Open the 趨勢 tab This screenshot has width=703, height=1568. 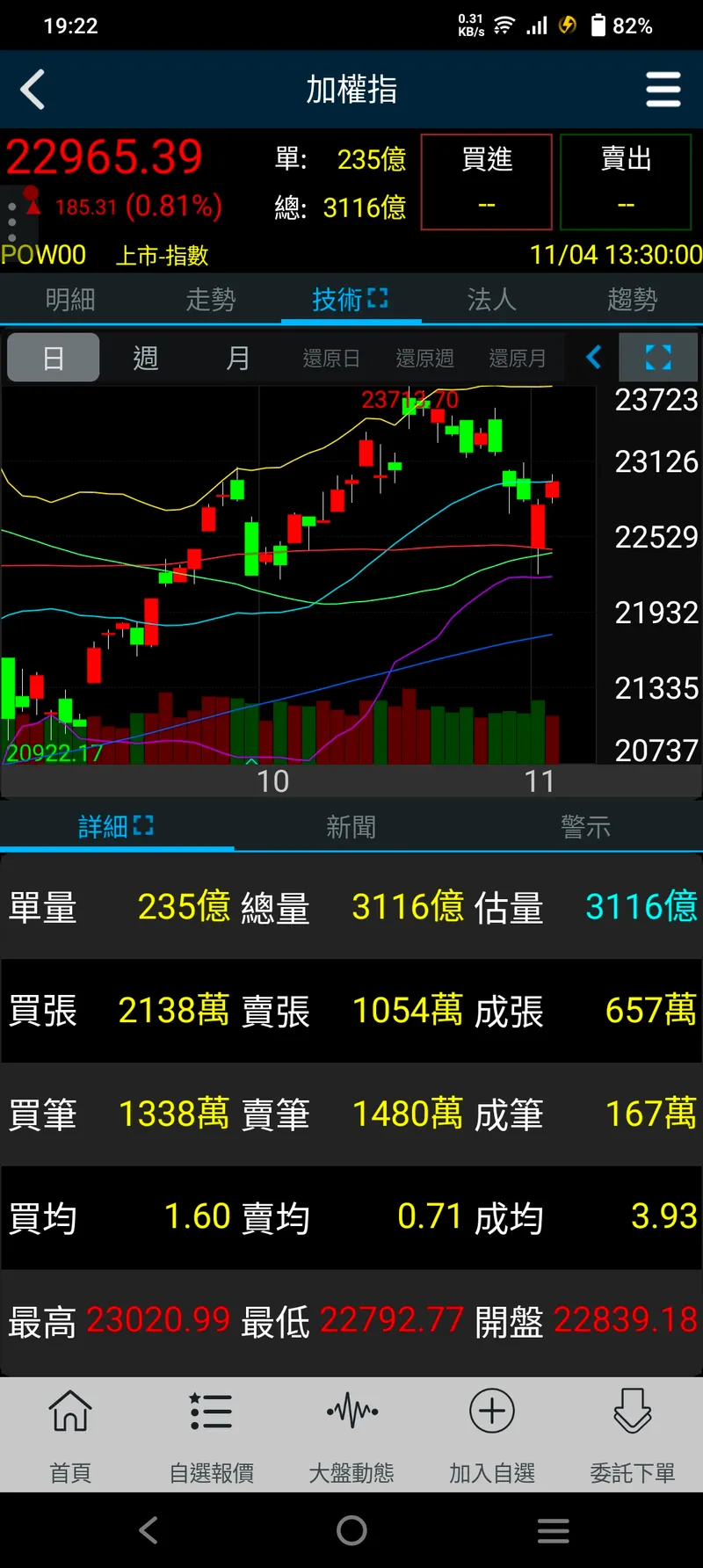point(632,300)
